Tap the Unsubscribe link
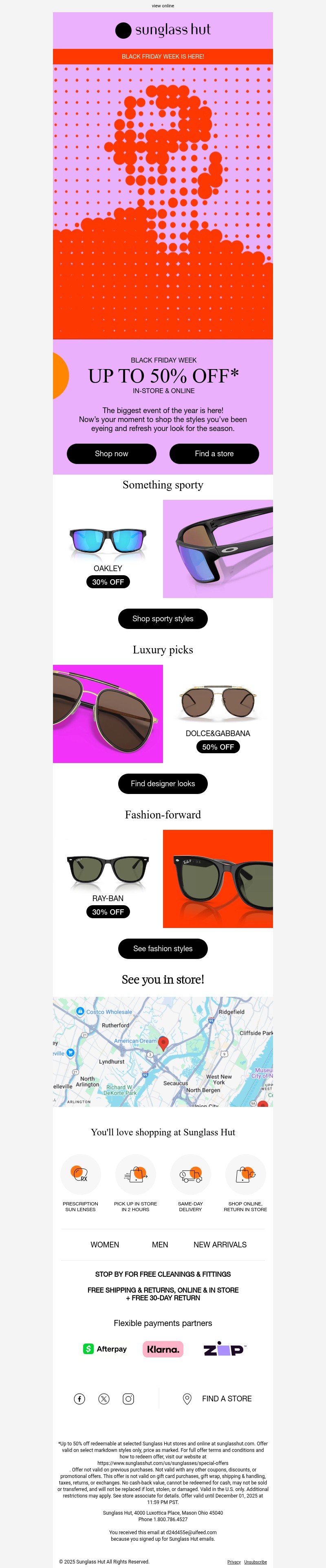 point(256,1562)
